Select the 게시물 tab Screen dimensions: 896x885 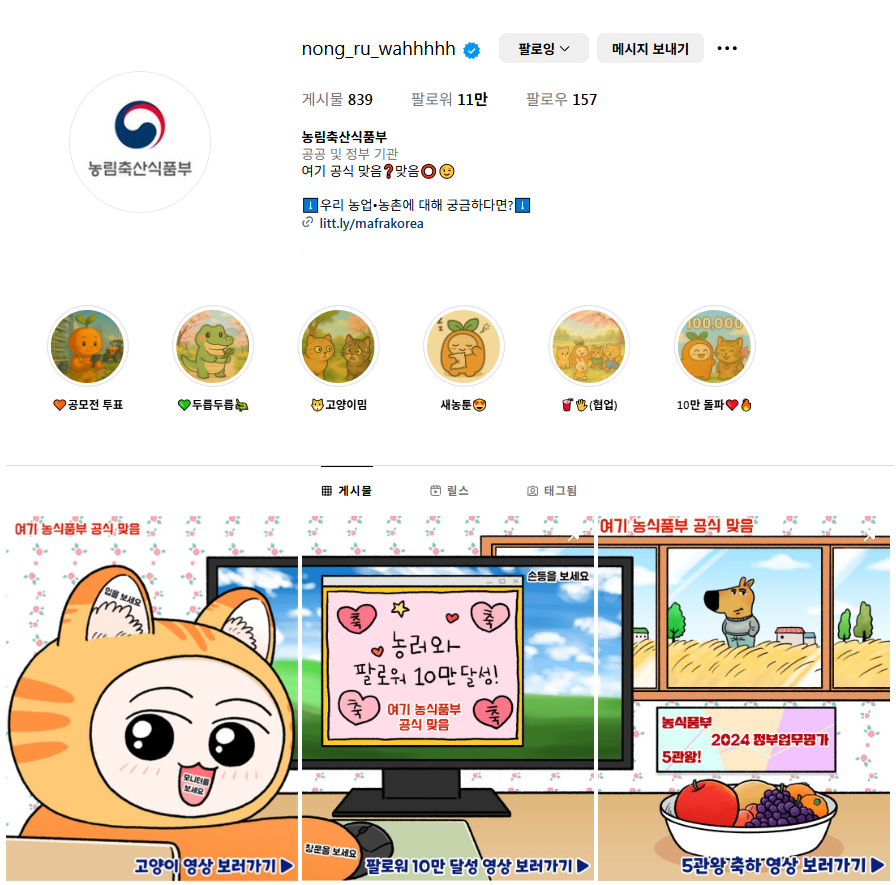coord(347,491)
